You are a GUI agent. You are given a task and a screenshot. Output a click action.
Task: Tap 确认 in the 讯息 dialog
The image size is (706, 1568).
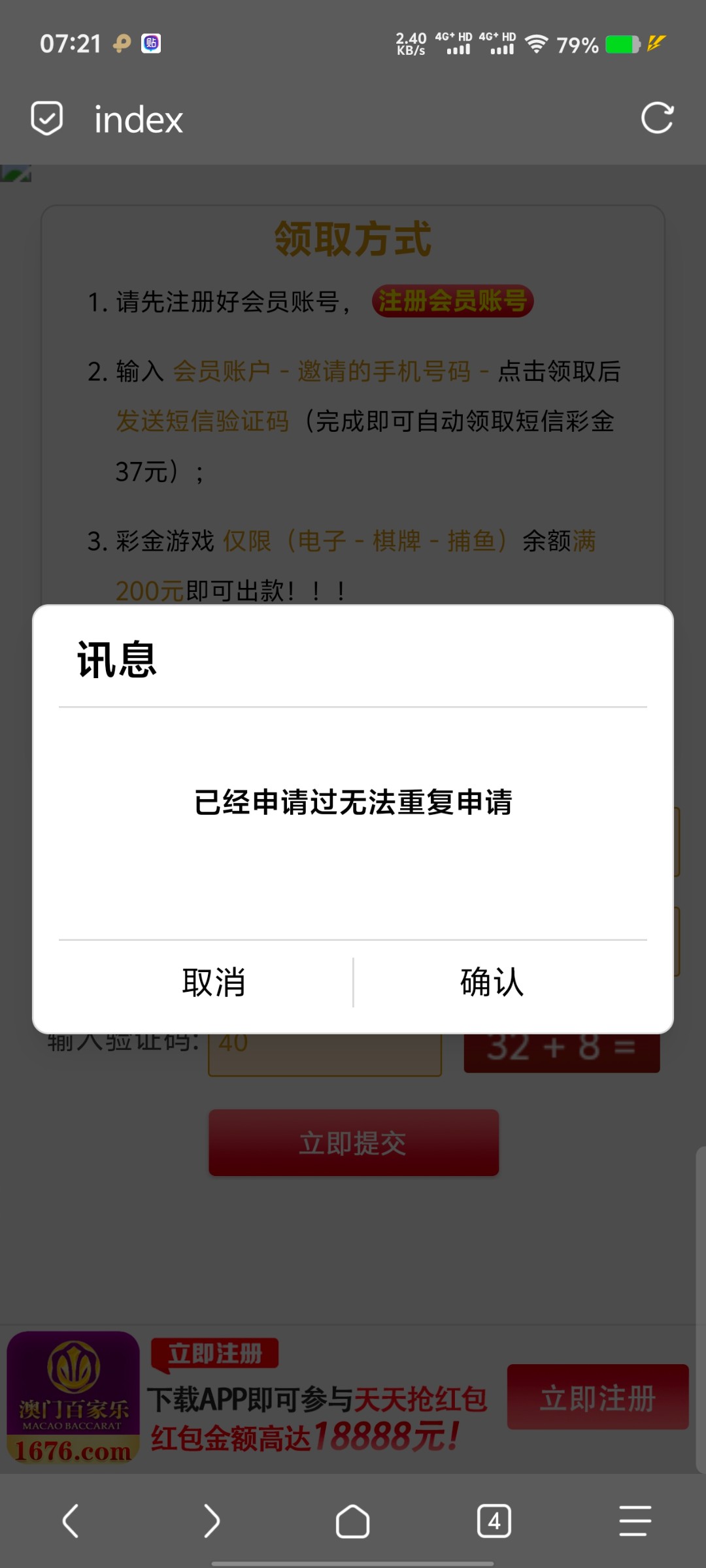(492, 982)
